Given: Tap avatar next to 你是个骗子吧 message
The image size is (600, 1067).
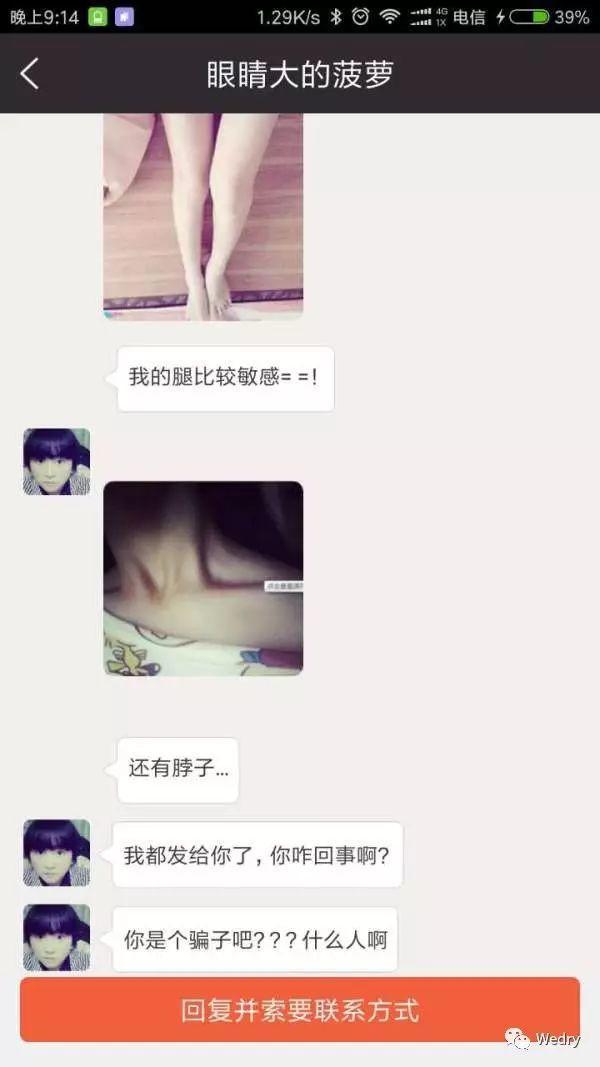Looking at the screenshot, I should [56, 938].
